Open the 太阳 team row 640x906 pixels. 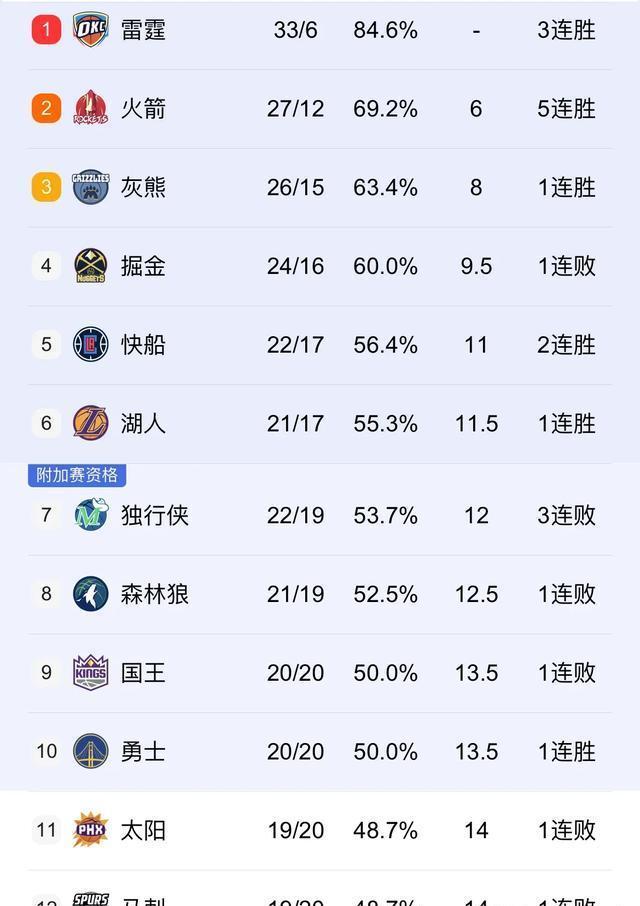(143, 830)
